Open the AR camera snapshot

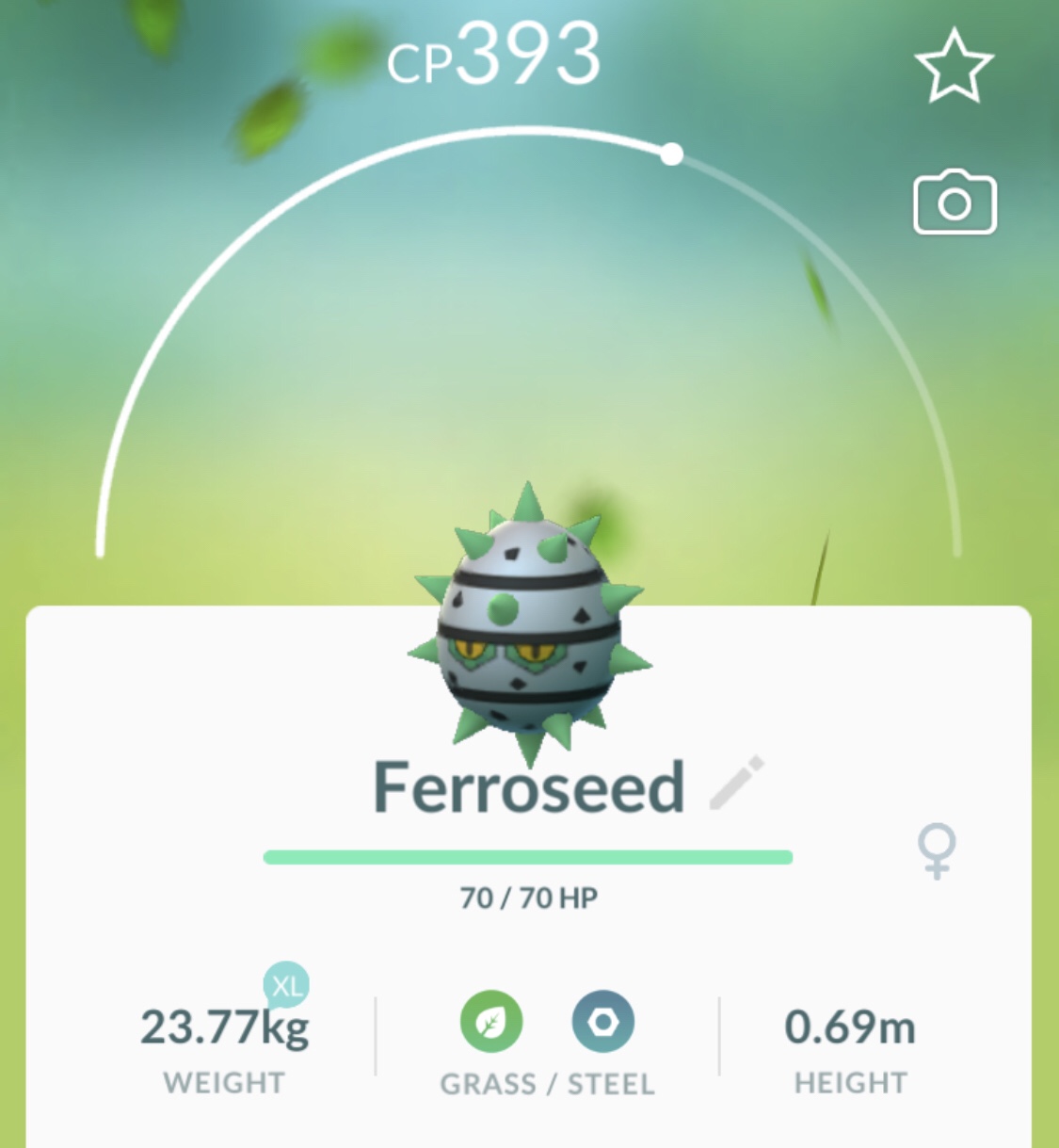[x=955, y=202]
